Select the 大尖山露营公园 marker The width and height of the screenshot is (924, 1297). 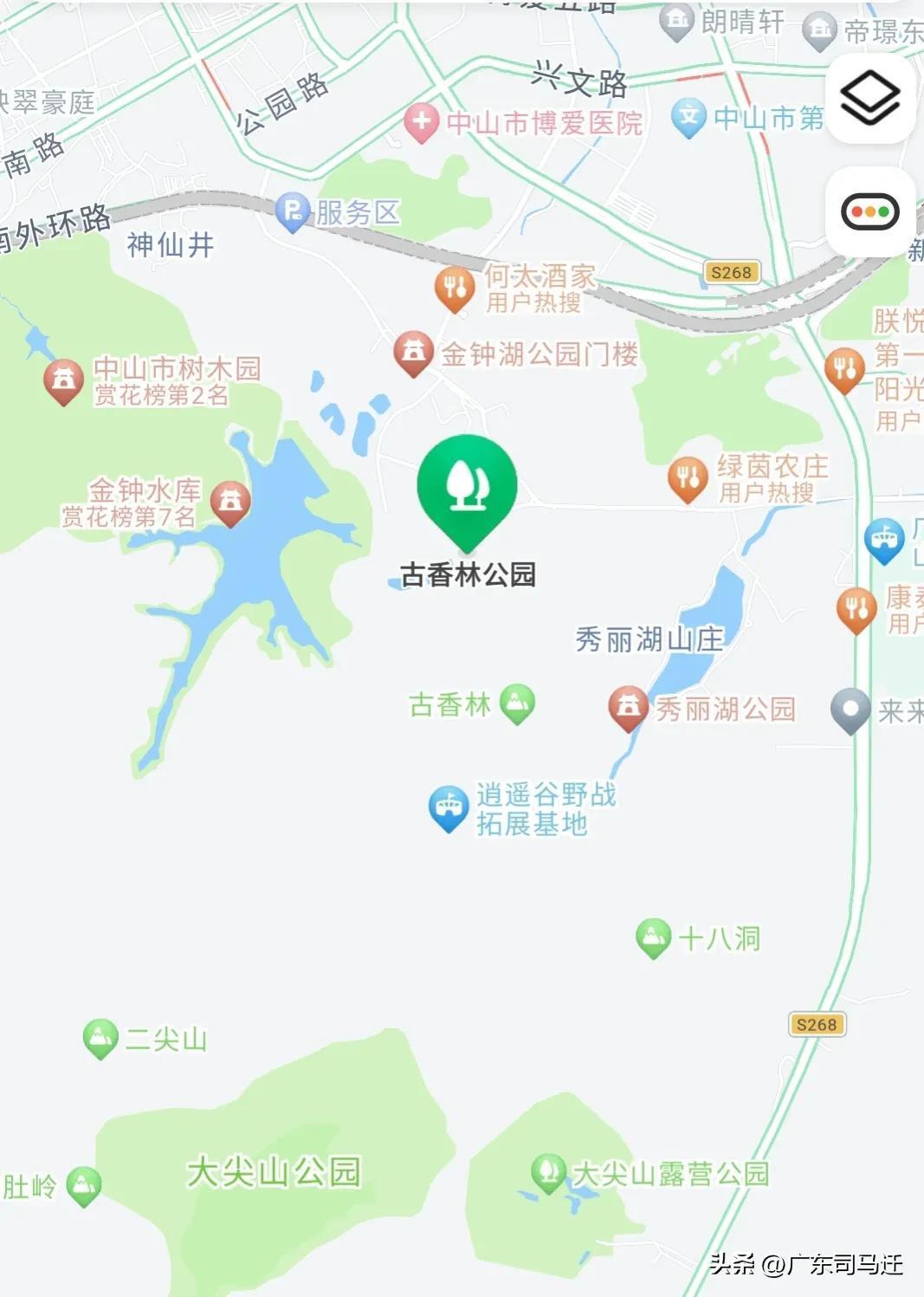548,1172
